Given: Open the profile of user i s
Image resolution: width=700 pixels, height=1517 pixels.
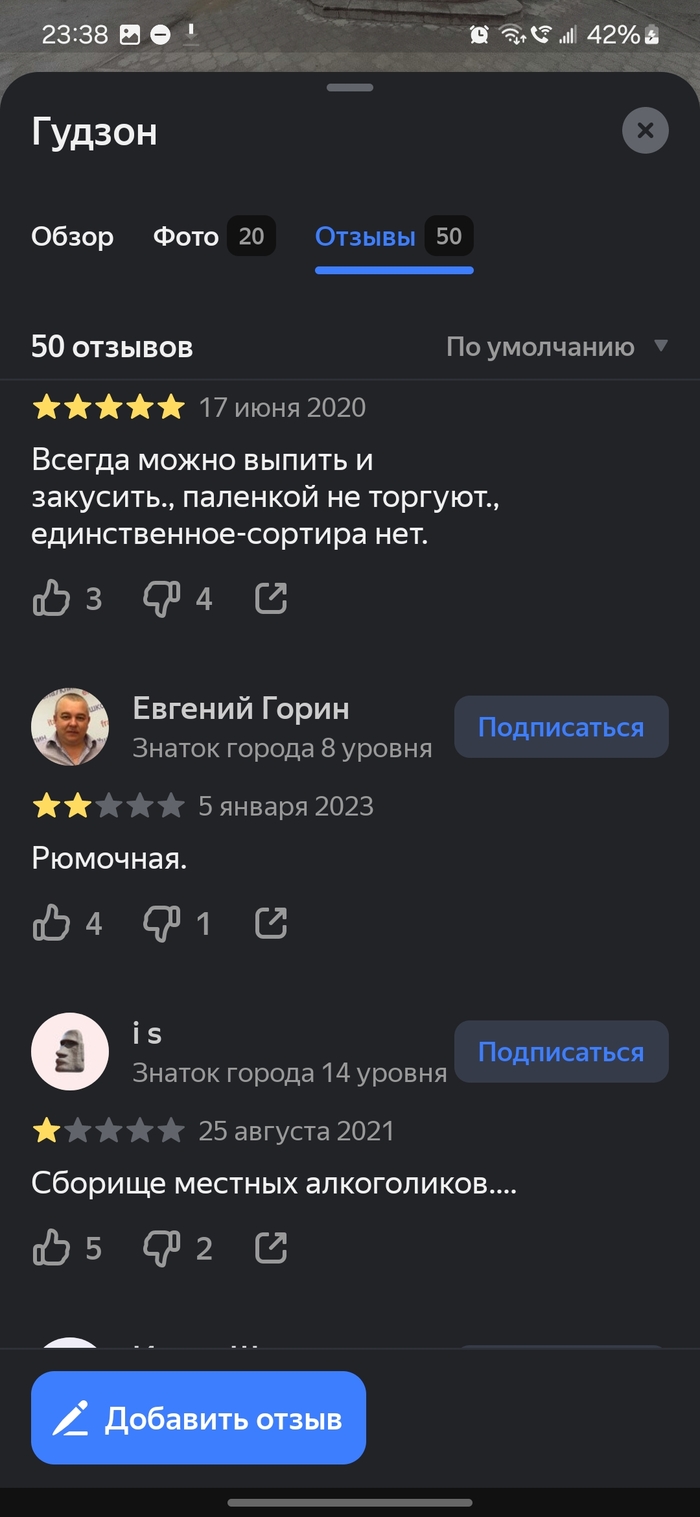Looking at the screenshot, I should [70, 1051].
